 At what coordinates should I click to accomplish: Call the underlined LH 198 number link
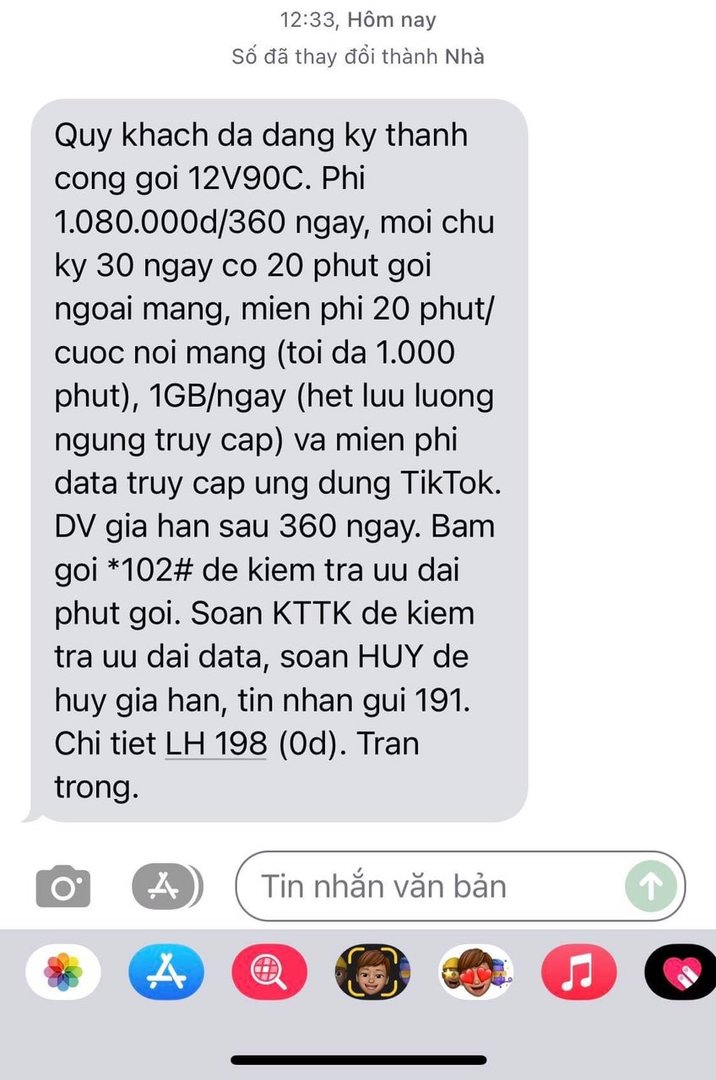[x=216, y=744]
